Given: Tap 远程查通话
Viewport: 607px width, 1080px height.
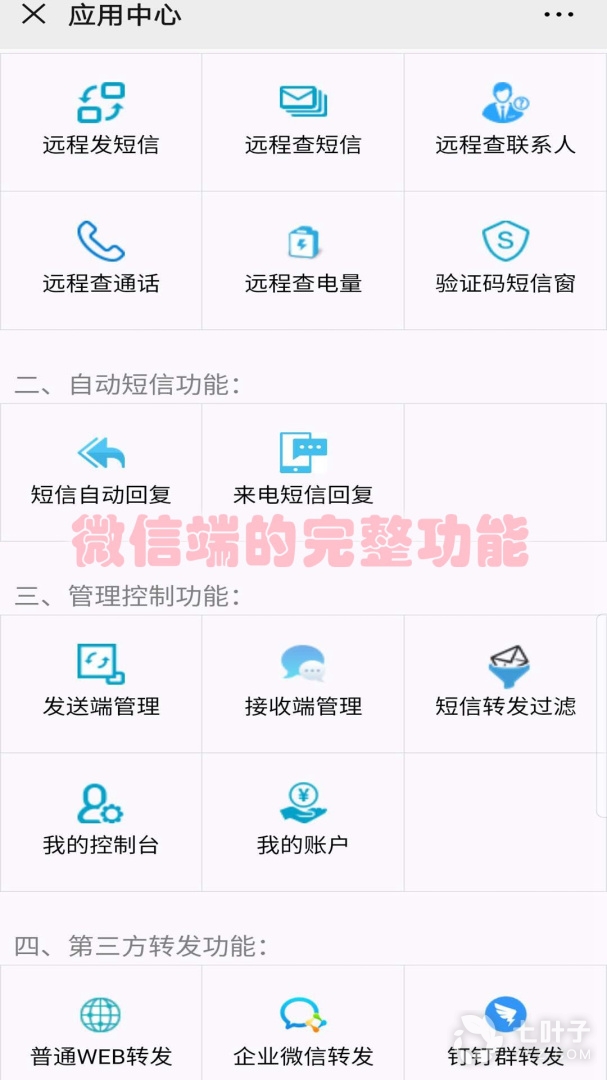Looking at the screenshot, I should pos(101,259).
